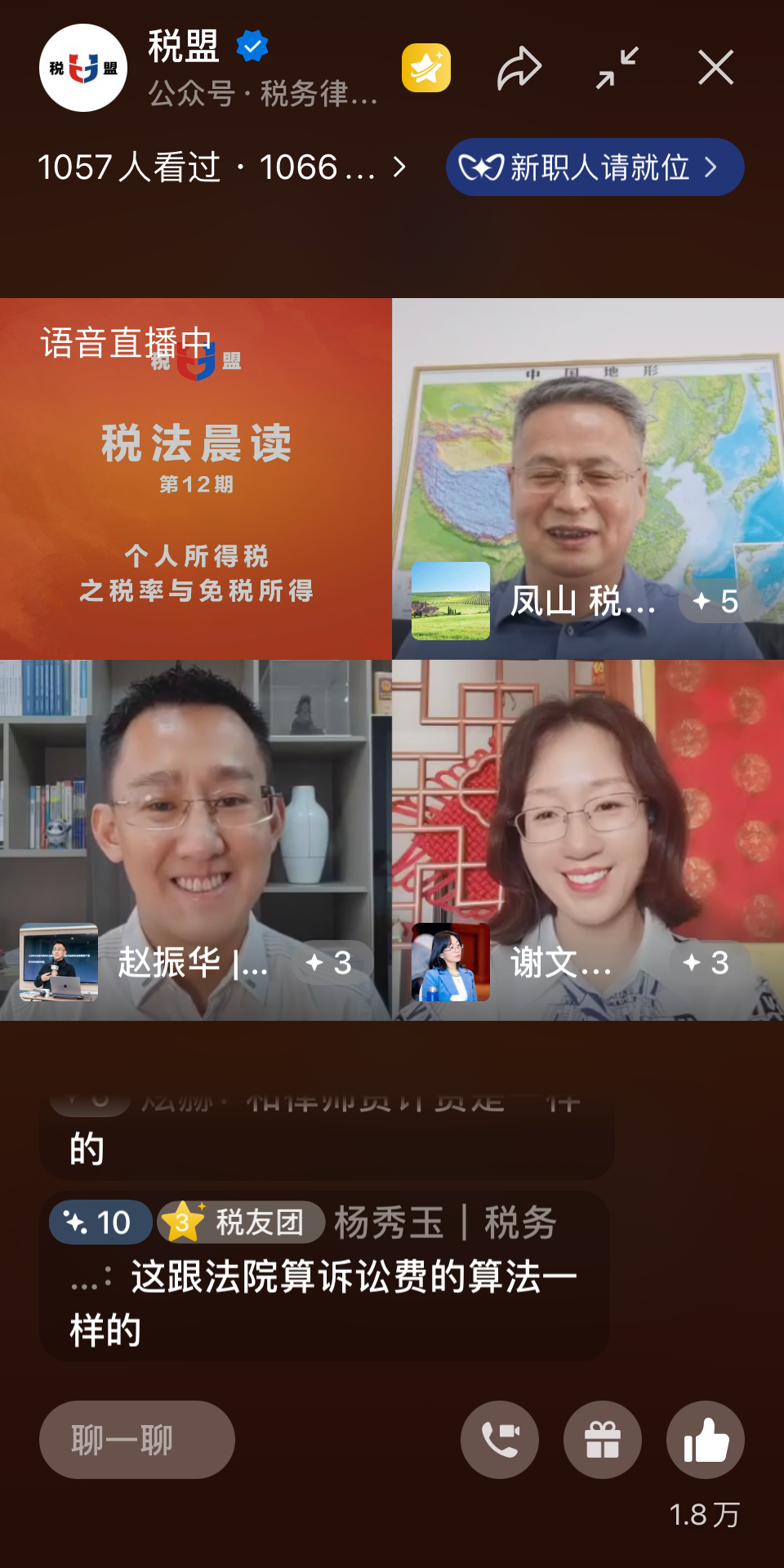
Task: Open 杨秀玉's comment about 诉讼费
Action: click(x=325, y=1276)
